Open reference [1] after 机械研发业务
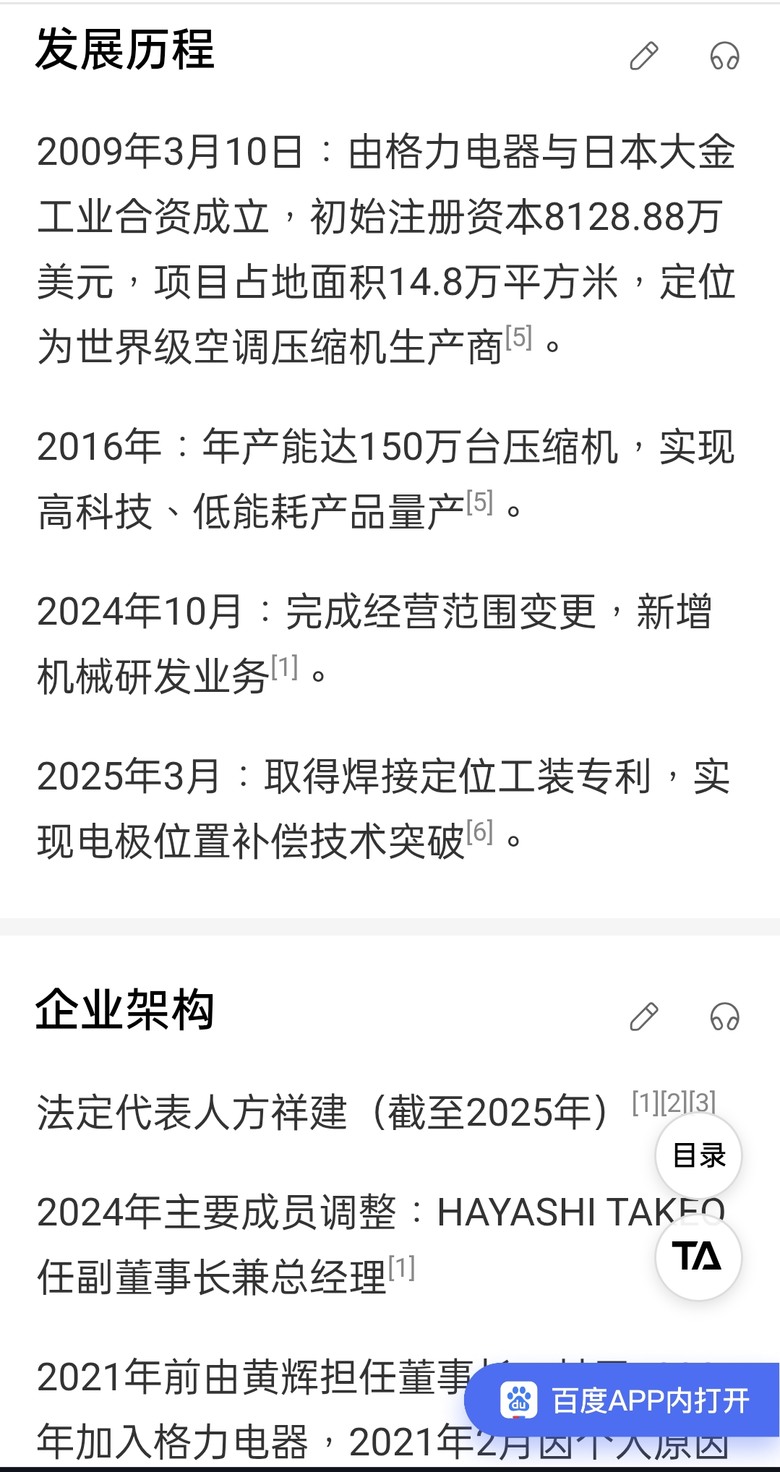This screenshot has width=780, height=1472. pyautogui.click(x=285, y=667)
